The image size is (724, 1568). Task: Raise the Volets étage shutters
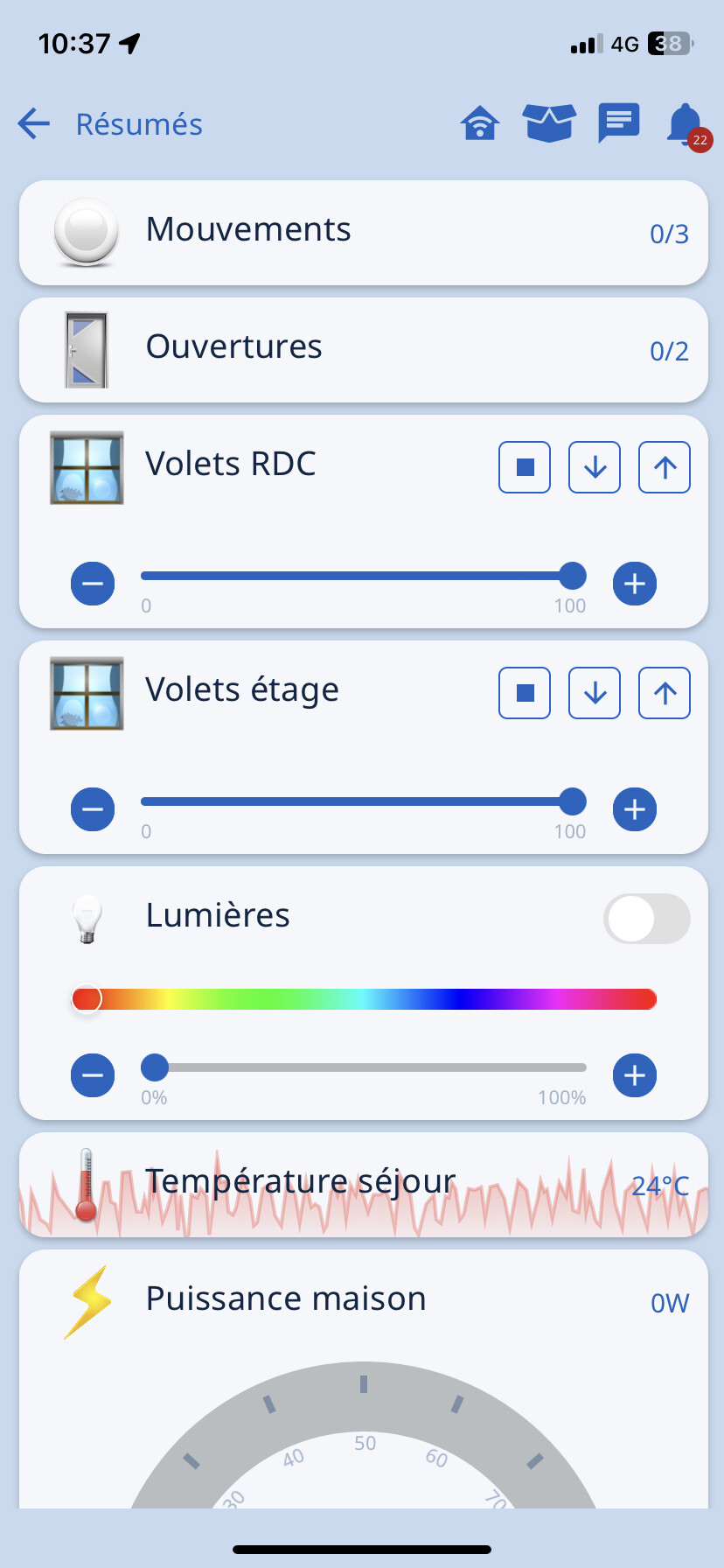(x=665, y=693)
